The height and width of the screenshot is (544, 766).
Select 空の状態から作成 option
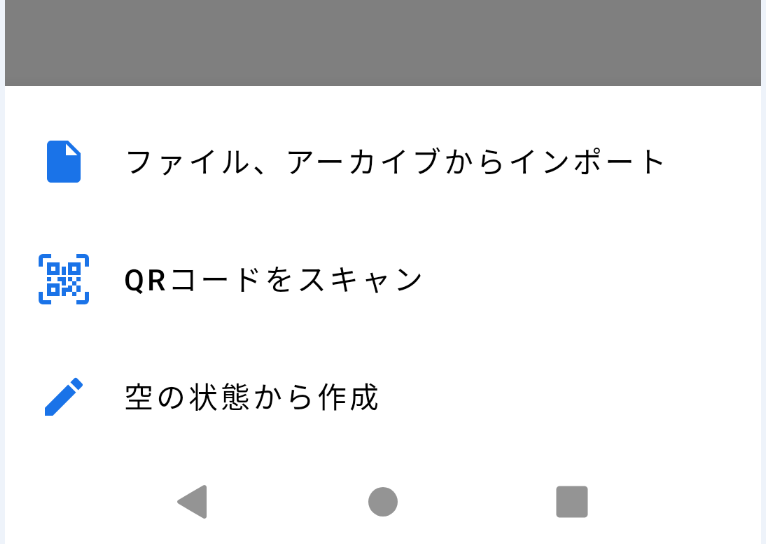[252, 398]
